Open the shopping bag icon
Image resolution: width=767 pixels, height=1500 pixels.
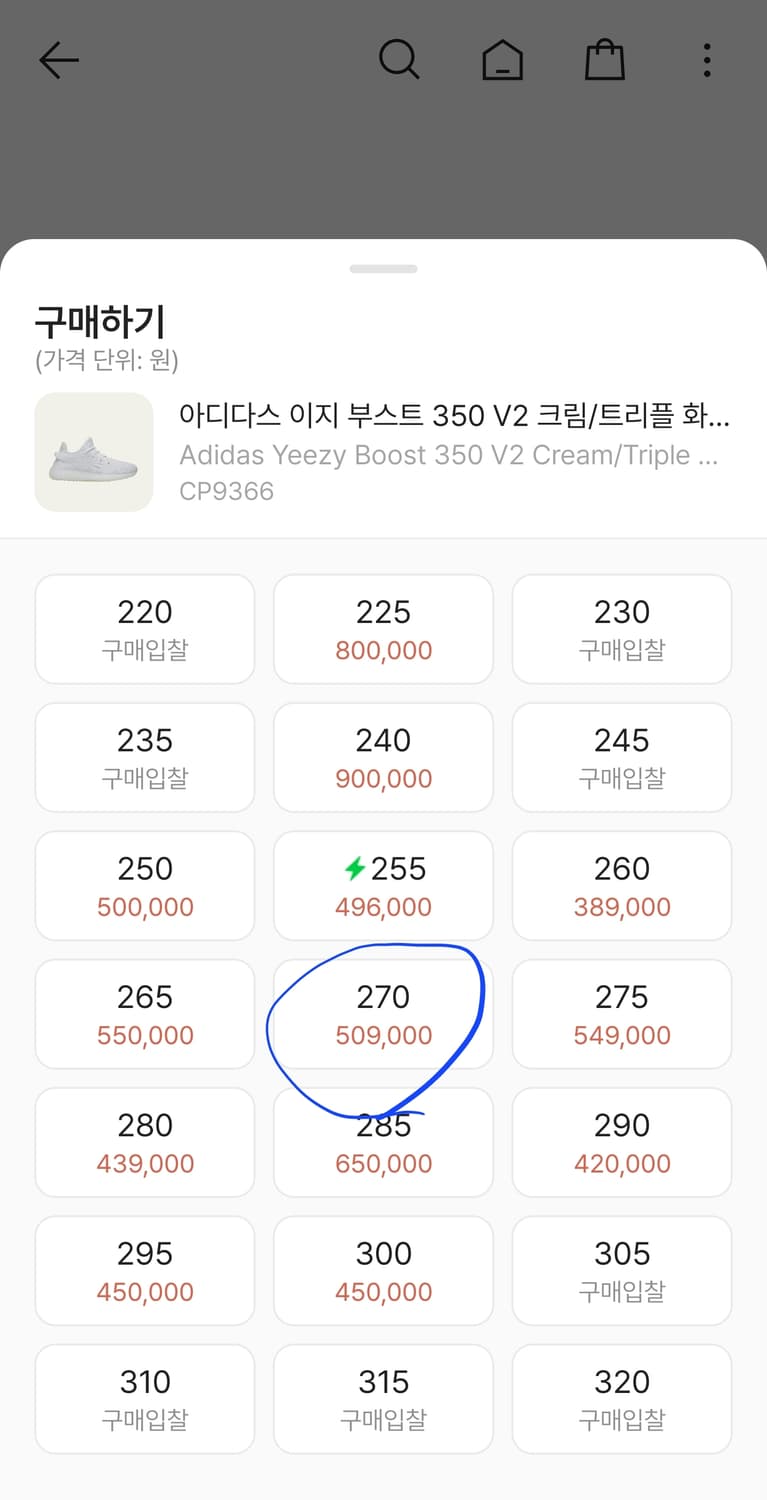[604, 60]
